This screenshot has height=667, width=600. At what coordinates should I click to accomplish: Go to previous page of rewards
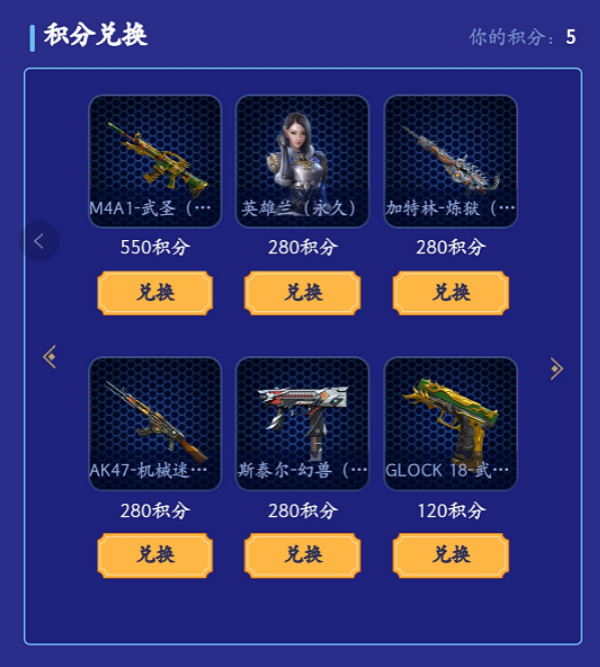click(49, 356)
